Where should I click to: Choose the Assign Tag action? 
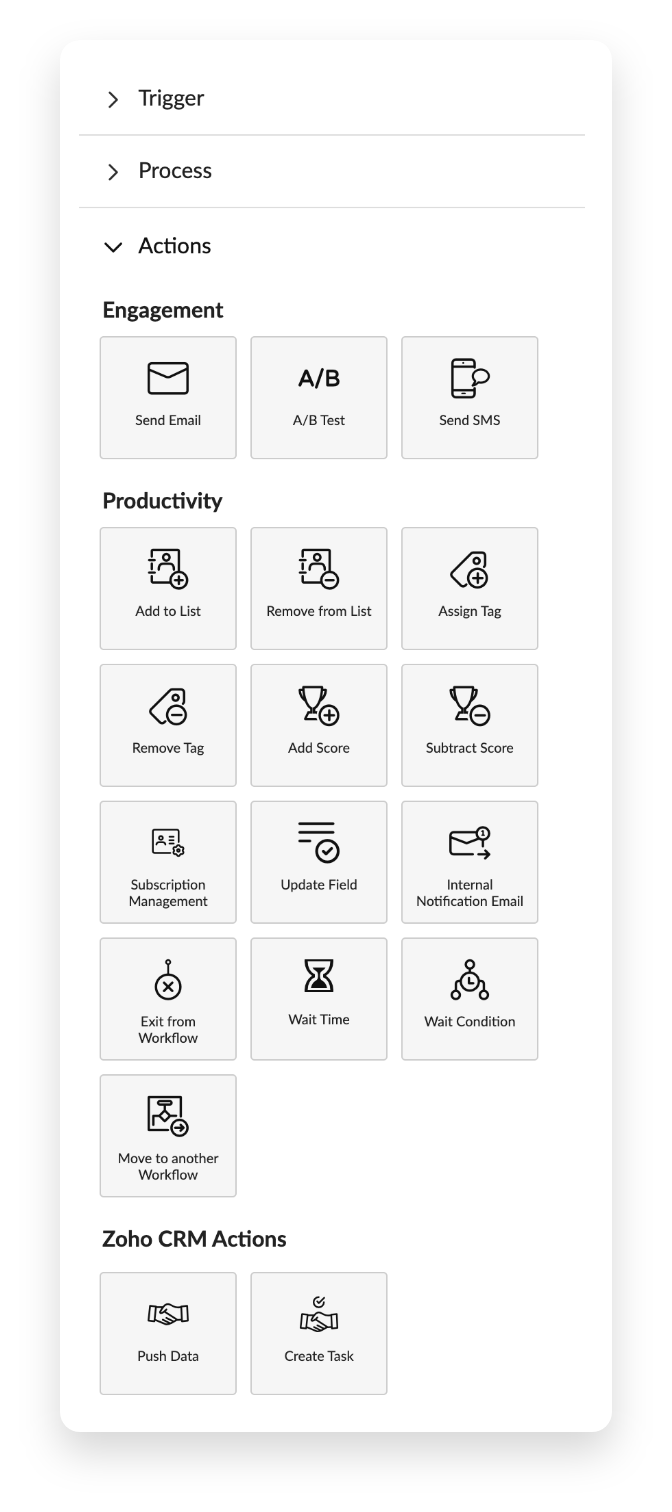(470, 589)
